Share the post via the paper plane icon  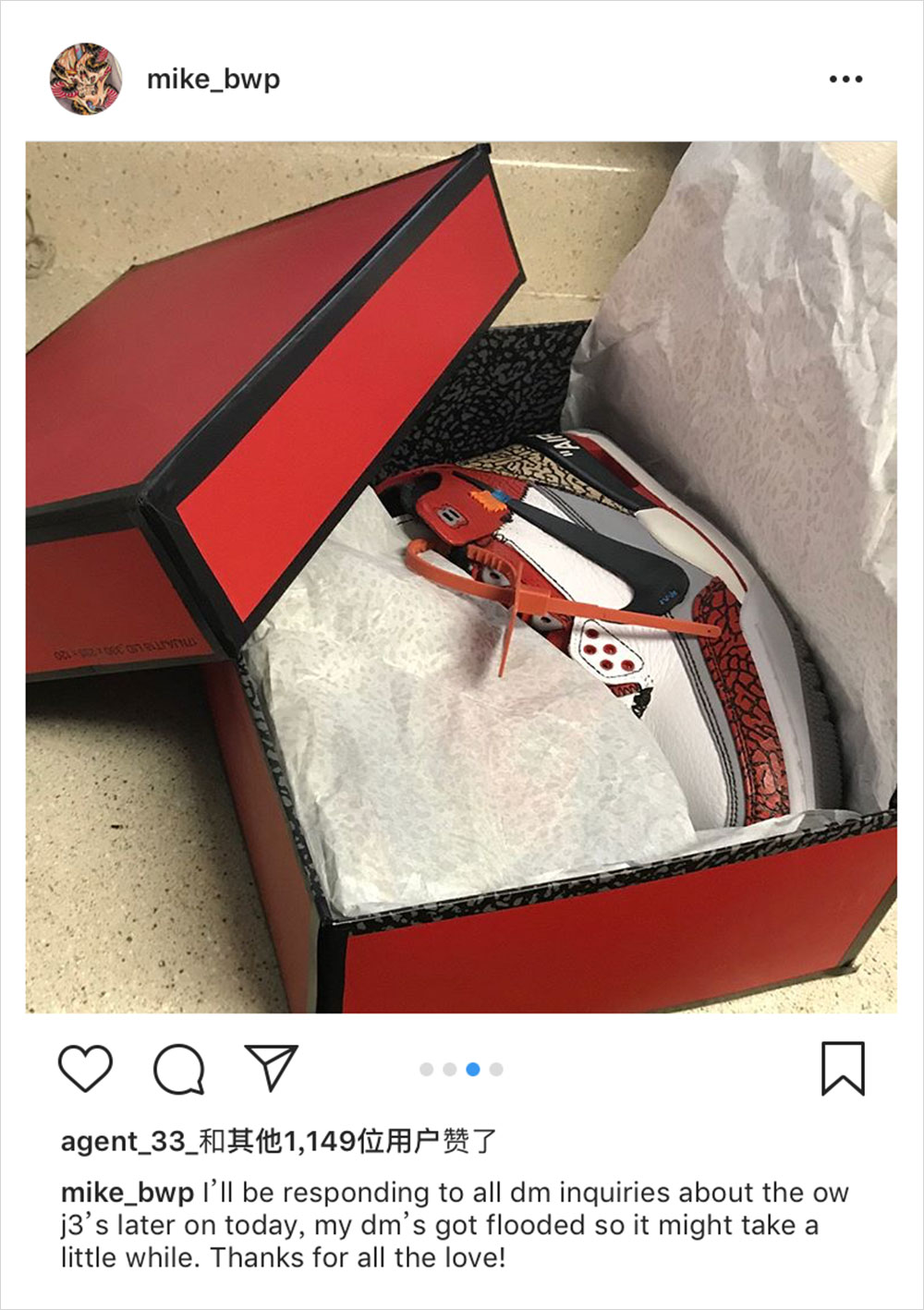(x=271, y=1068)
